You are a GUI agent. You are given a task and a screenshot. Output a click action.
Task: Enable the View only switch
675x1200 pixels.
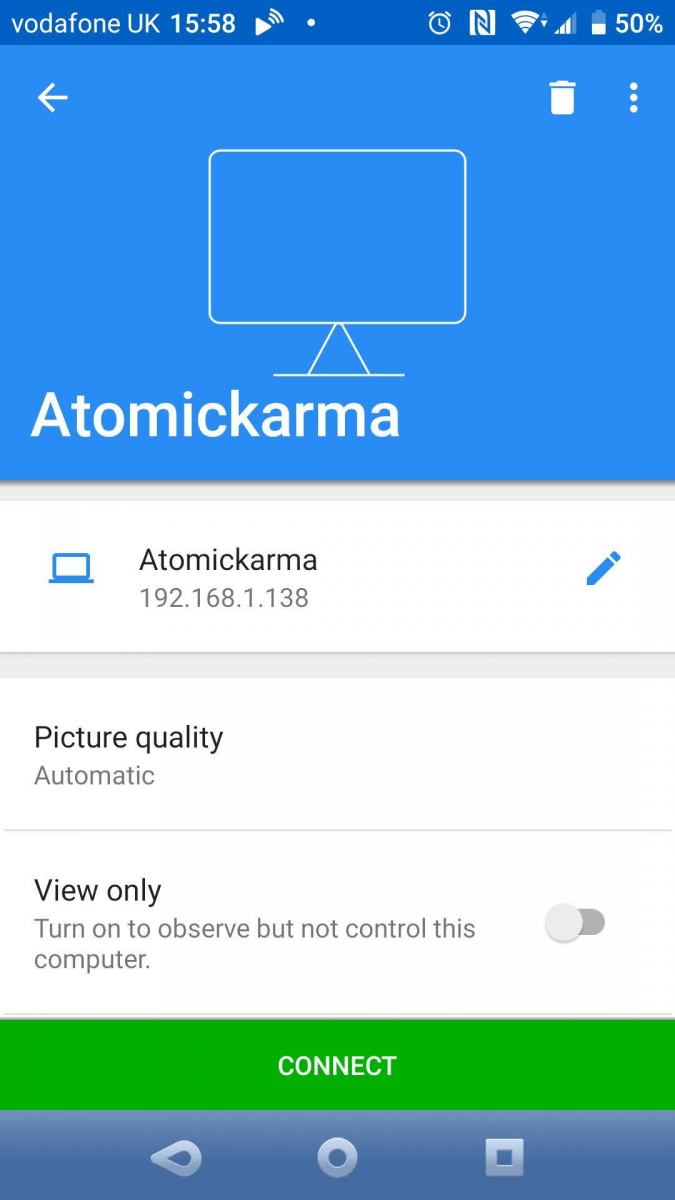coord(576,923)
